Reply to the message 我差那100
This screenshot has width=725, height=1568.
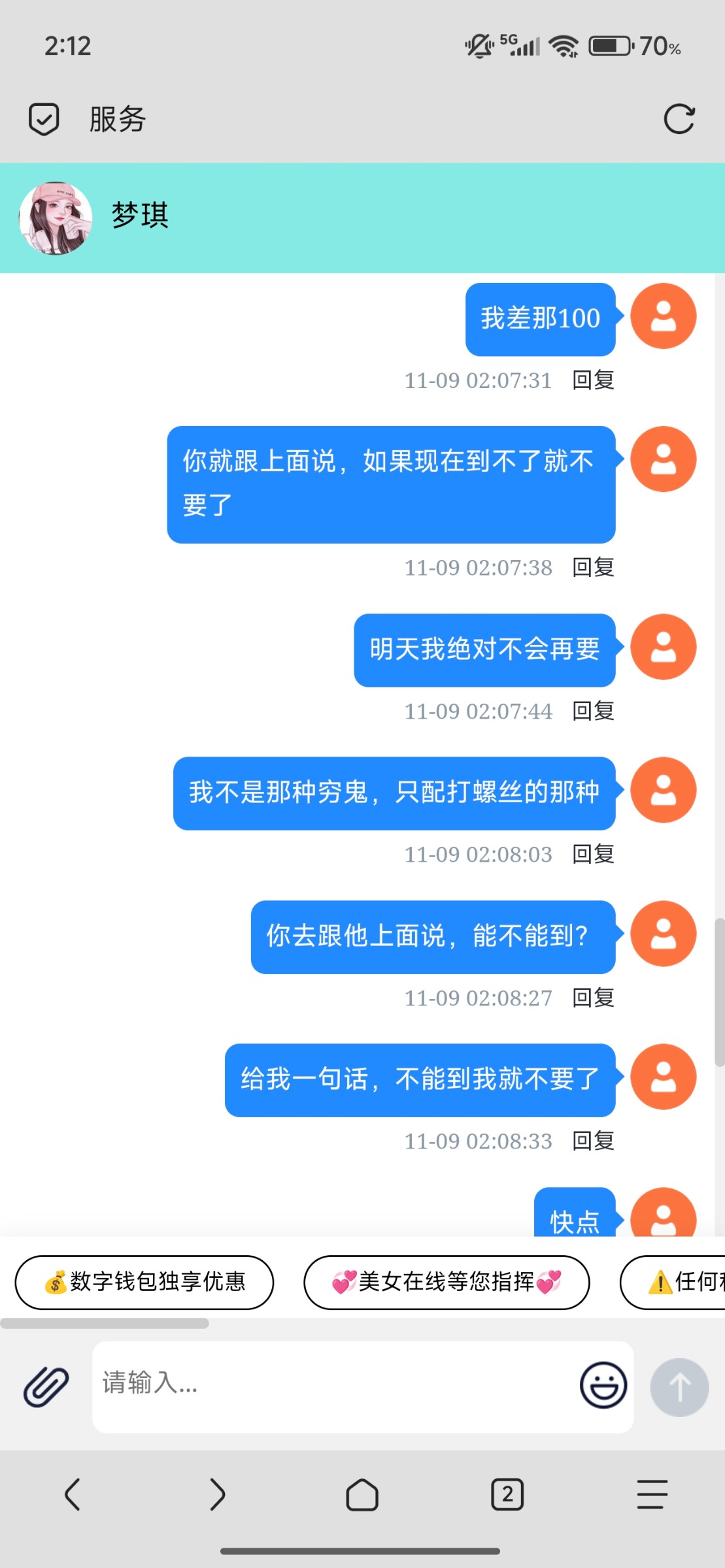[x=593, y=380]
